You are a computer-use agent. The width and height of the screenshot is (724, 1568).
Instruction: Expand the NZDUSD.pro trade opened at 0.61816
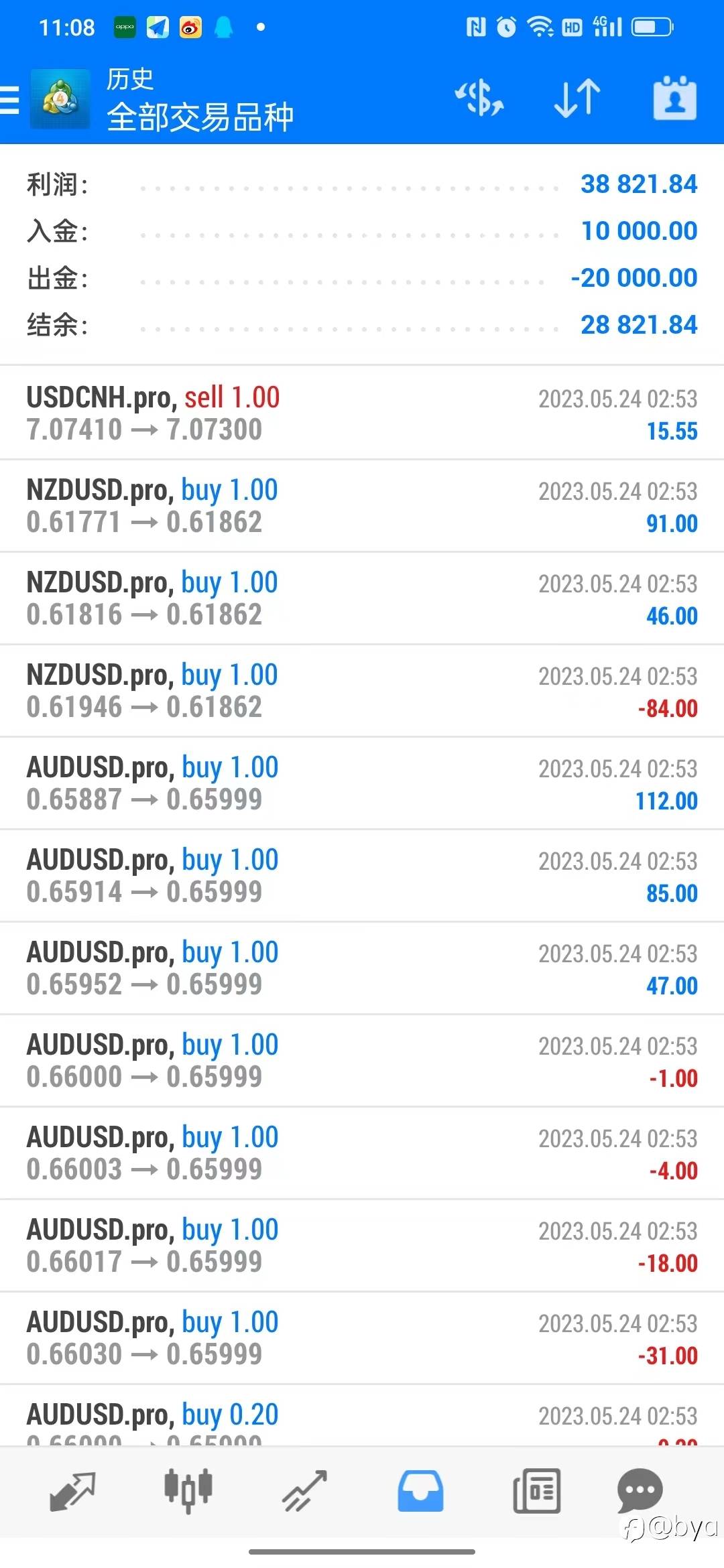click(362, 598)
